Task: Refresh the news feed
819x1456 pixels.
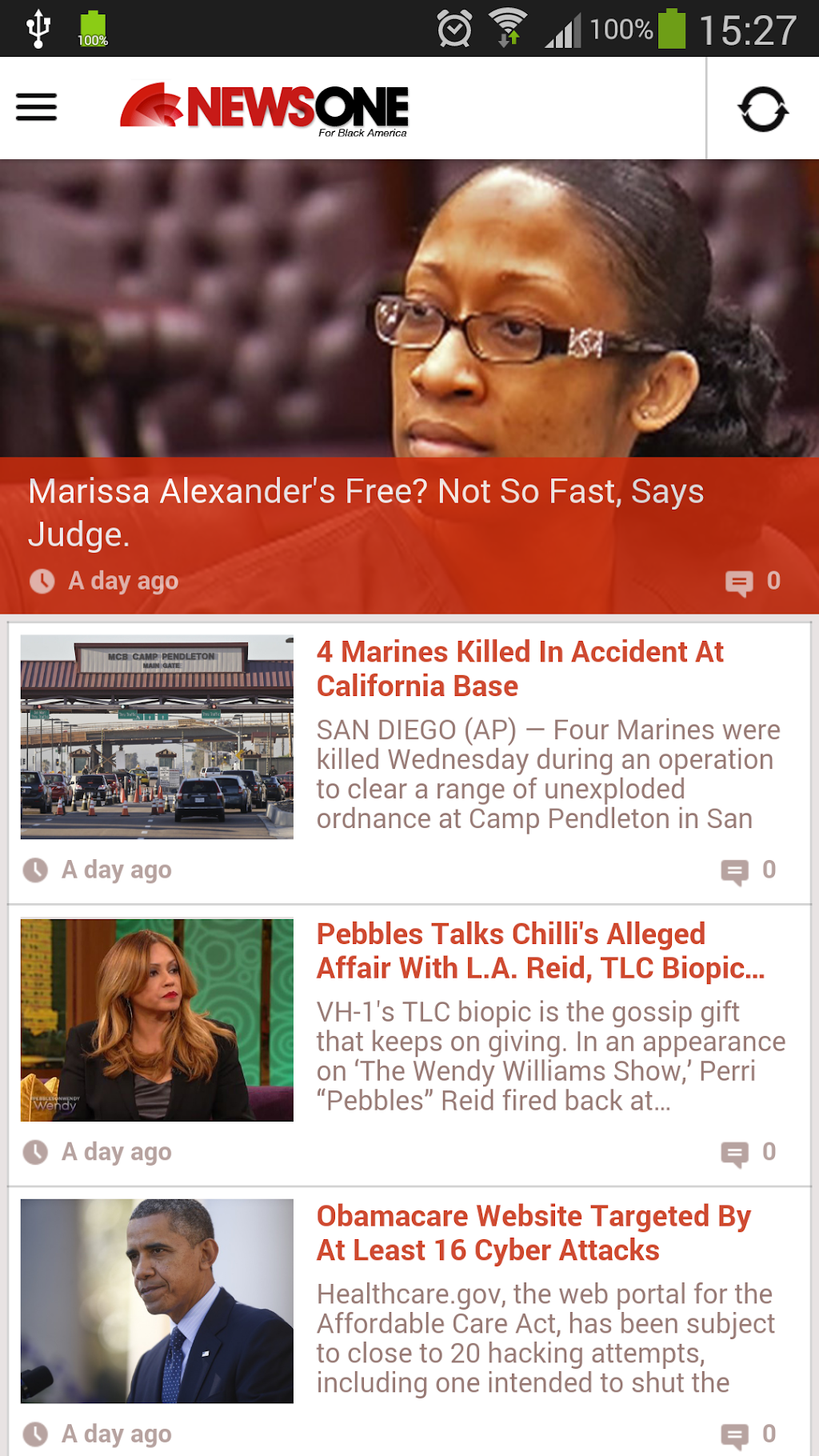Action: (763, 109)
